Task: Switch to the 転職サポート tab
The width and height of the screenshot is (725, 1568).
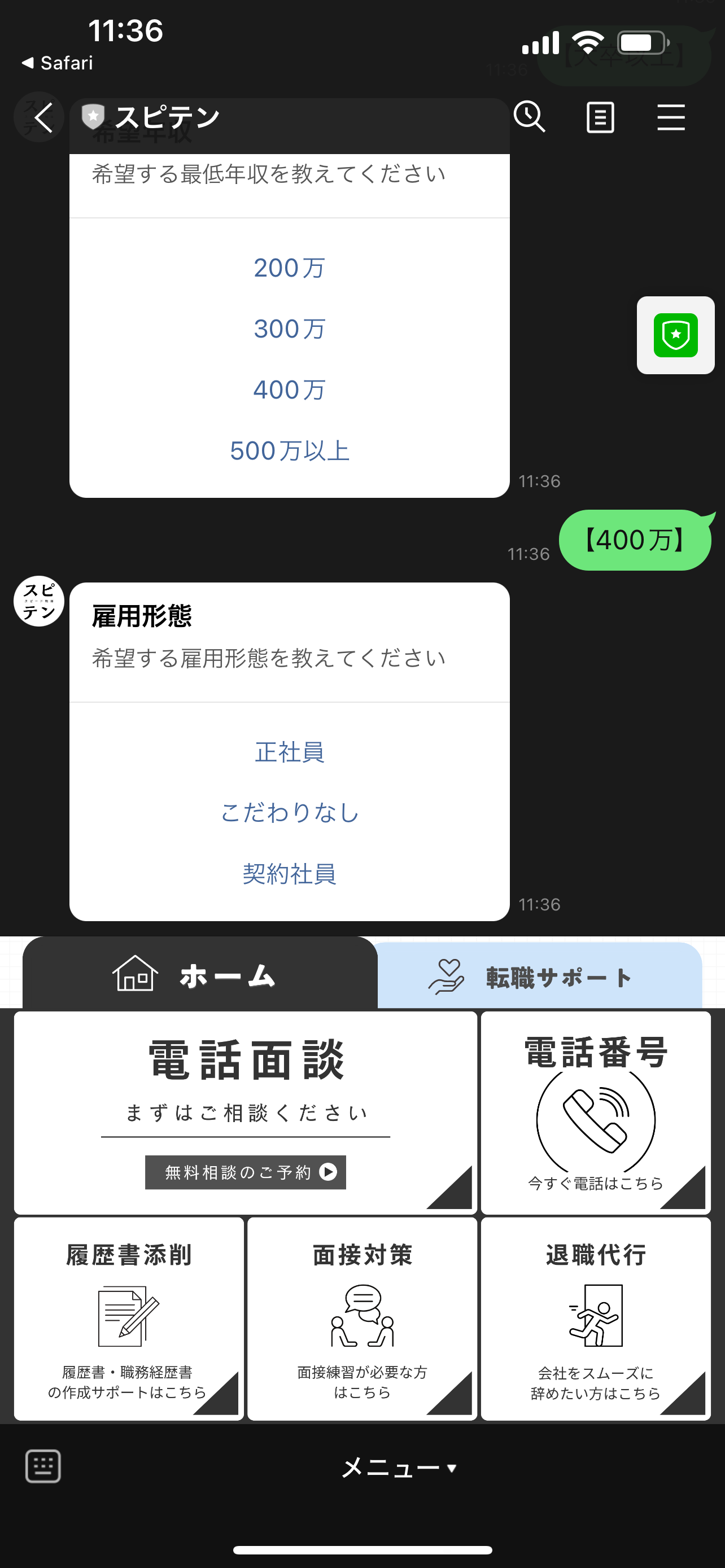Action: tap(539, 976)
